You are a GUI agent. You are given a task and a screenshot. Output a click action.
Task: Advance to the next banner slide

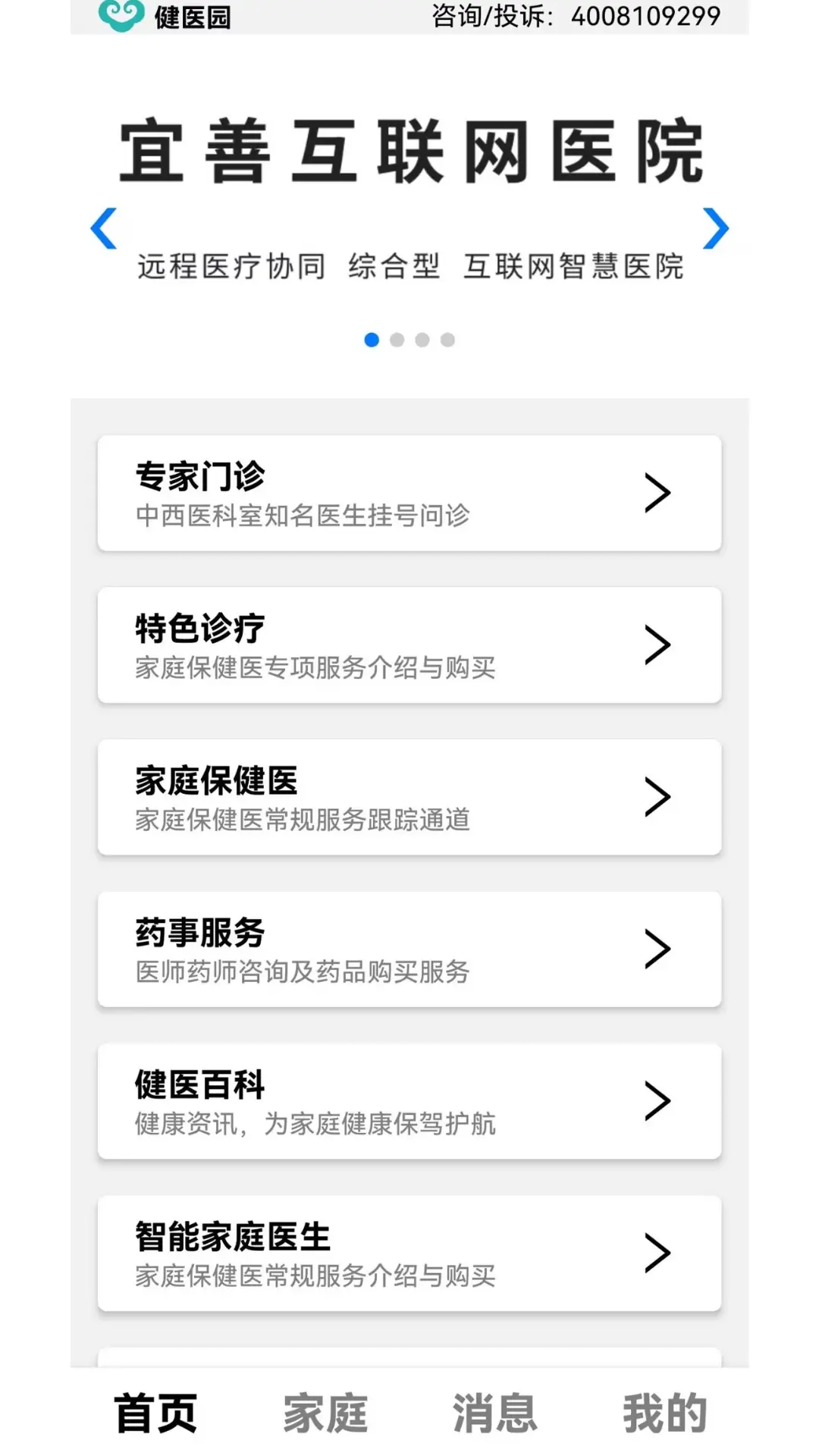(x=715, y=228)
